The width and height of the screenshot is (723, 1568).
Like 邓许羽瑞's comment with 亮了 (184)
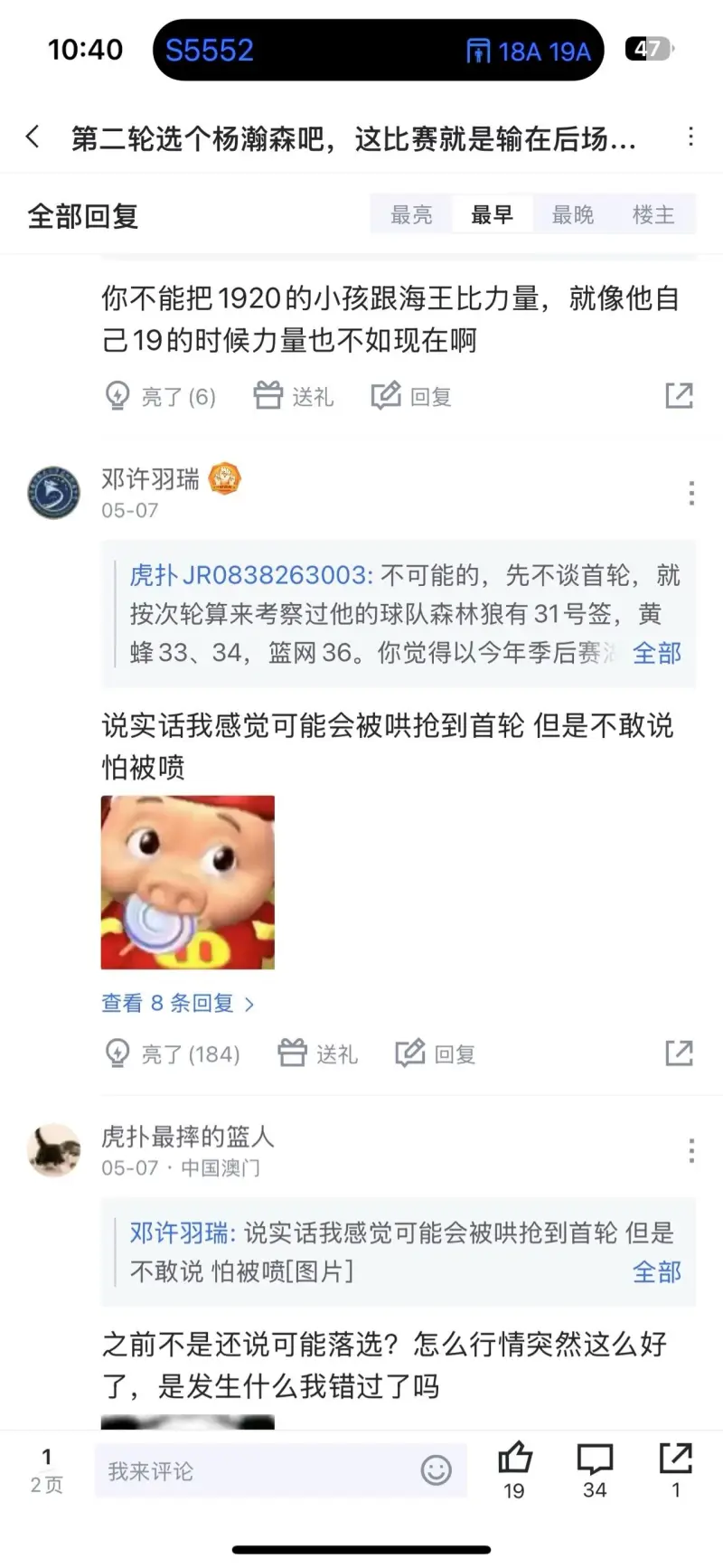click(x=173, y=1053)
